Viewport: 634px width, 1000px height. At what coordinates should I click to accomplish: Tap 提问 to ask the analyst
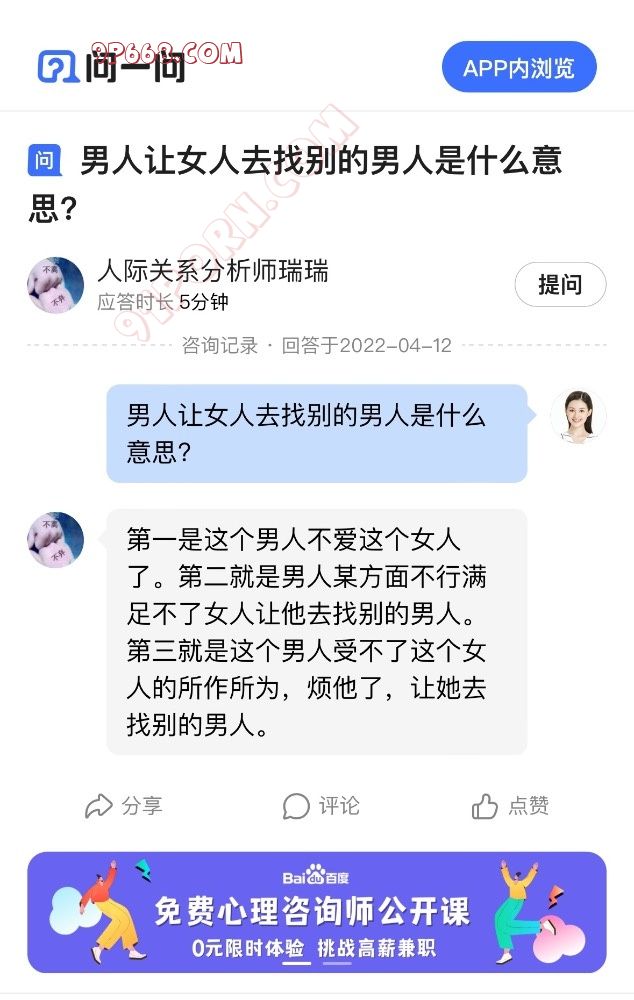tap(560, 285)
